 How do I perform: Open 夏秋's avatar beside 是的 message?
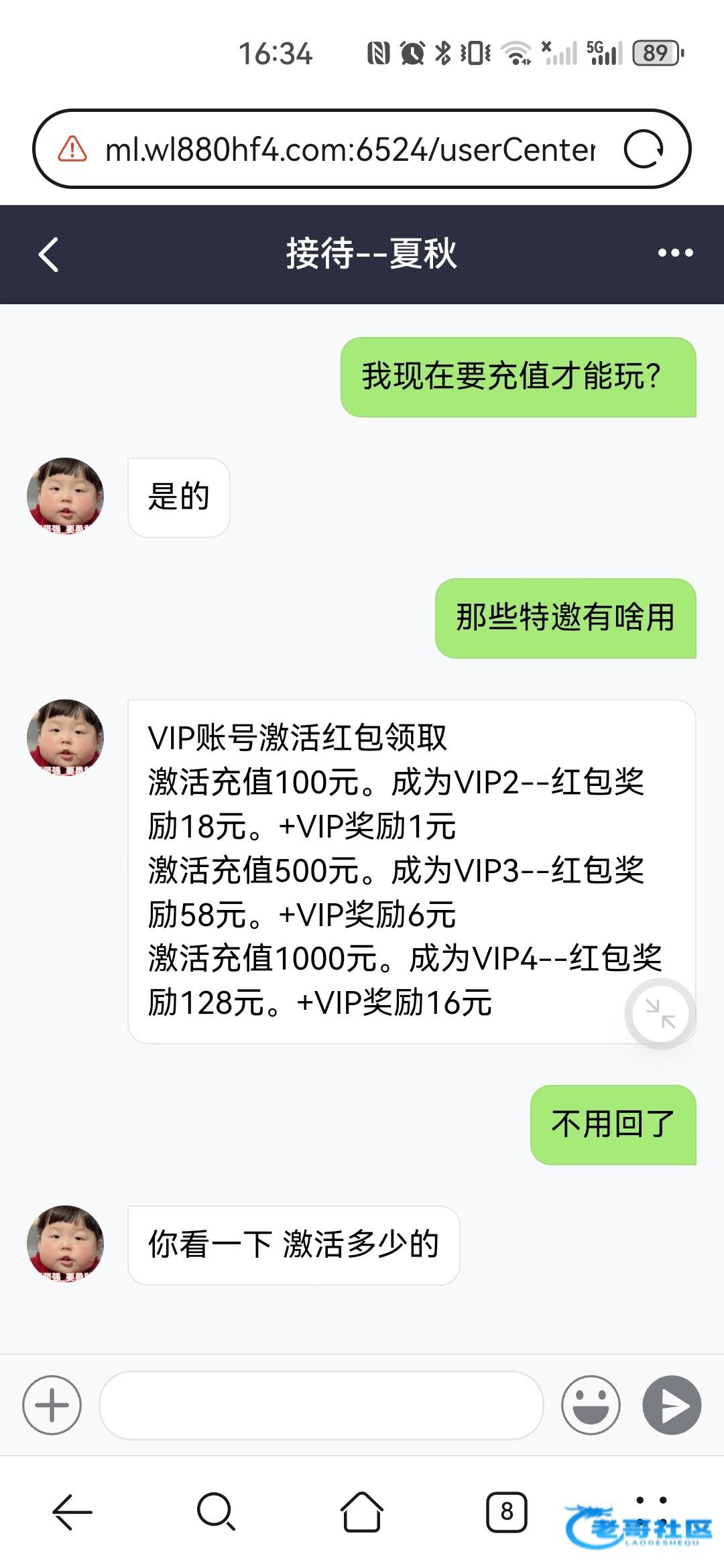coord(66,497)
